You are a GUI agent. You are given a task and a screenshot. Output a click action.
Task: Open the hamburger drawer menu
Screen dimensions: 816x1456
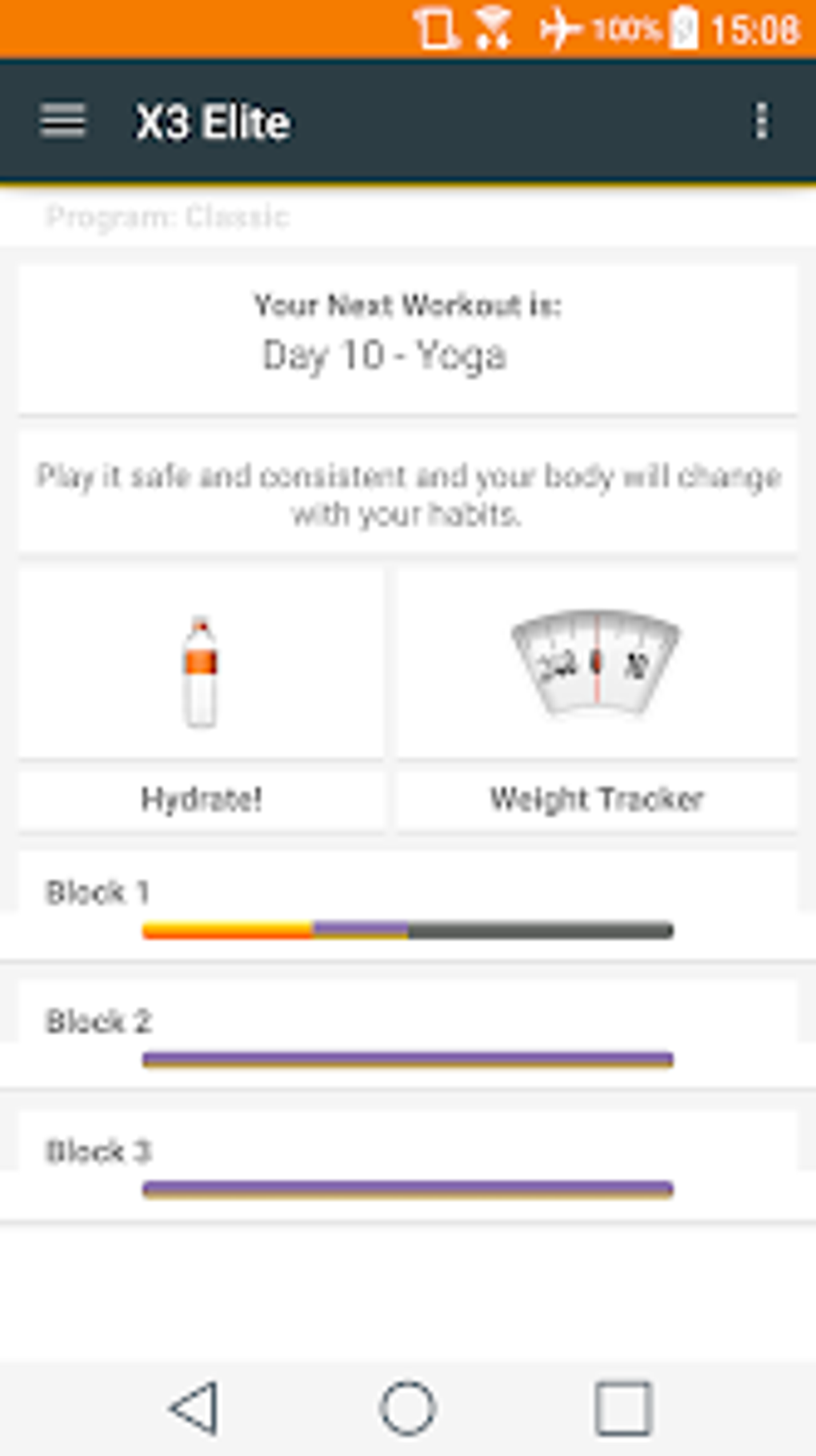[x=62, y=122]
